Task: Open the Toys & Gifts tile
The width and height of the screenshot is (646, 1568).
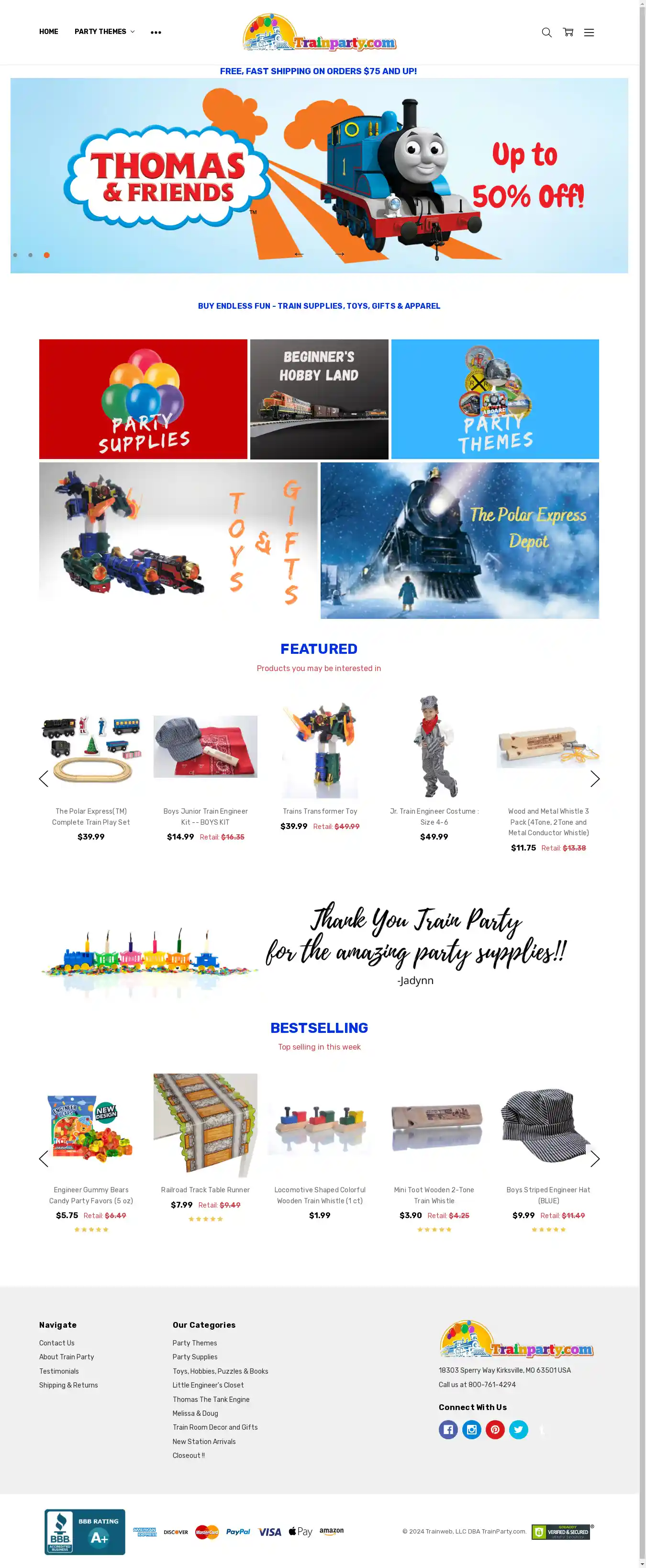Action: click(178, 540)
